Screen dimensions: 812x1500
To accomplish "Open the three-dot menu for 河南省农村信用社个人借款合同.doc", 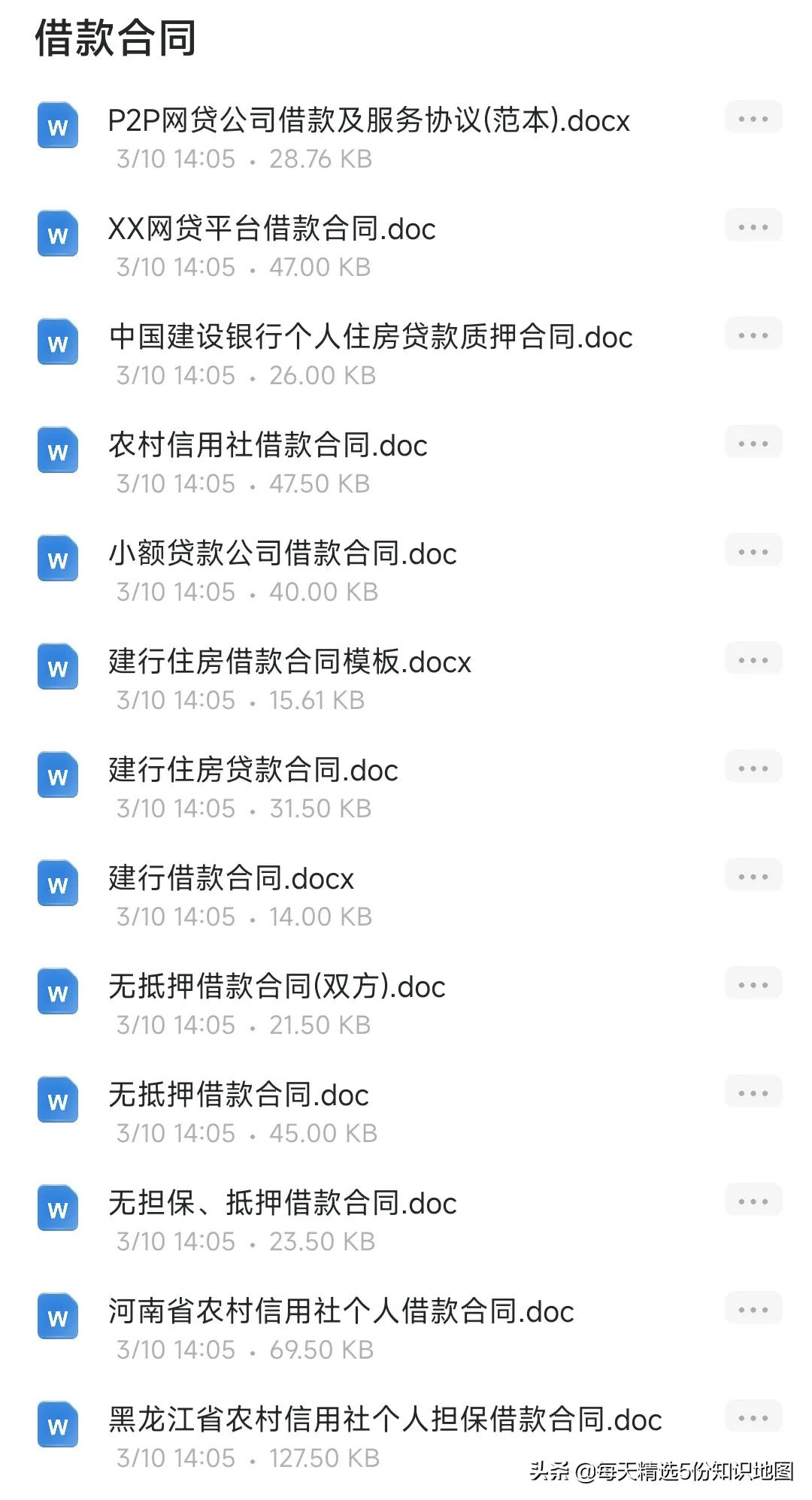I will coord(753,1308).
